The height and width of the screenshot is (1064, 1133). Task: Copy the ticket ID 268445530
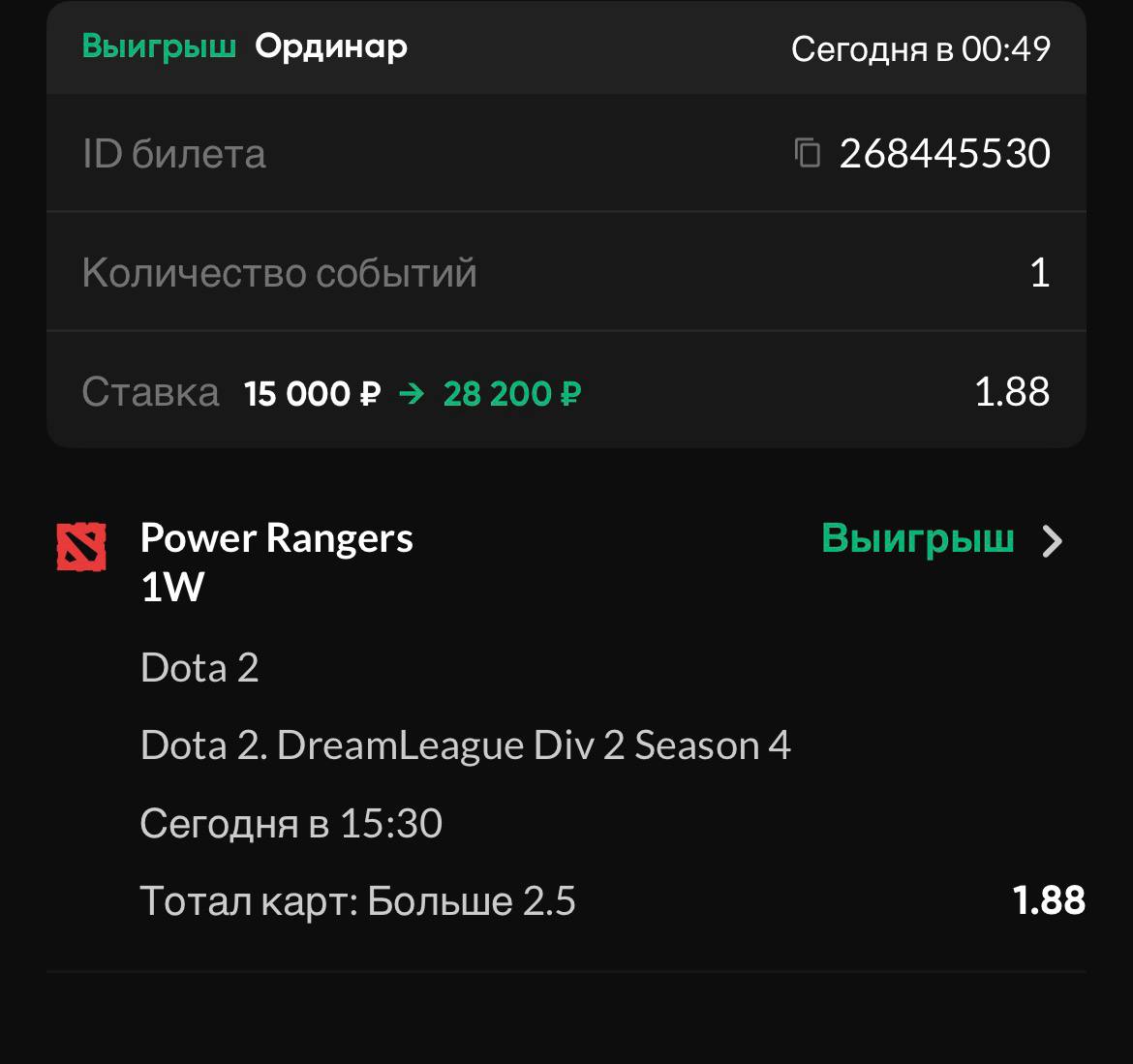point(807,153)
